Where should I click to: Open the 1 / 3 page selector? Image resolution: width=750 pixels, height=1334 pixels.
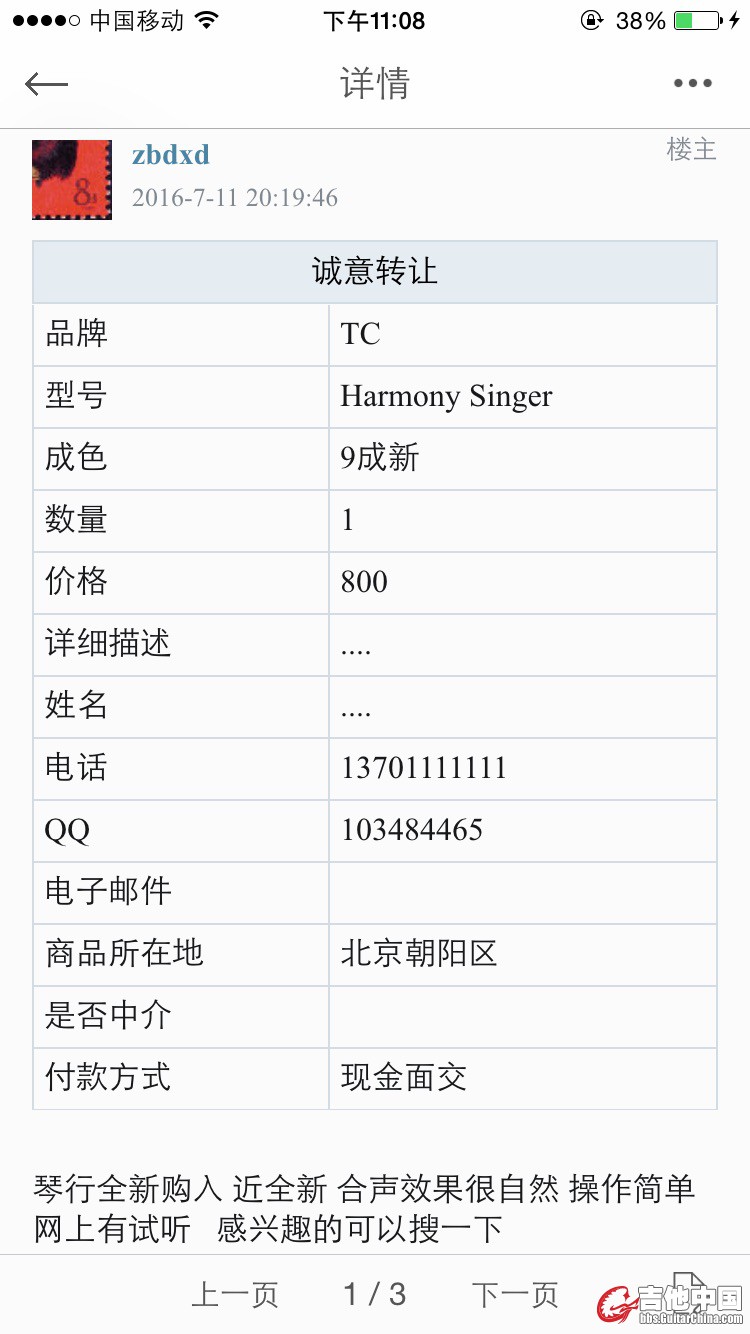click(375, 1295)
